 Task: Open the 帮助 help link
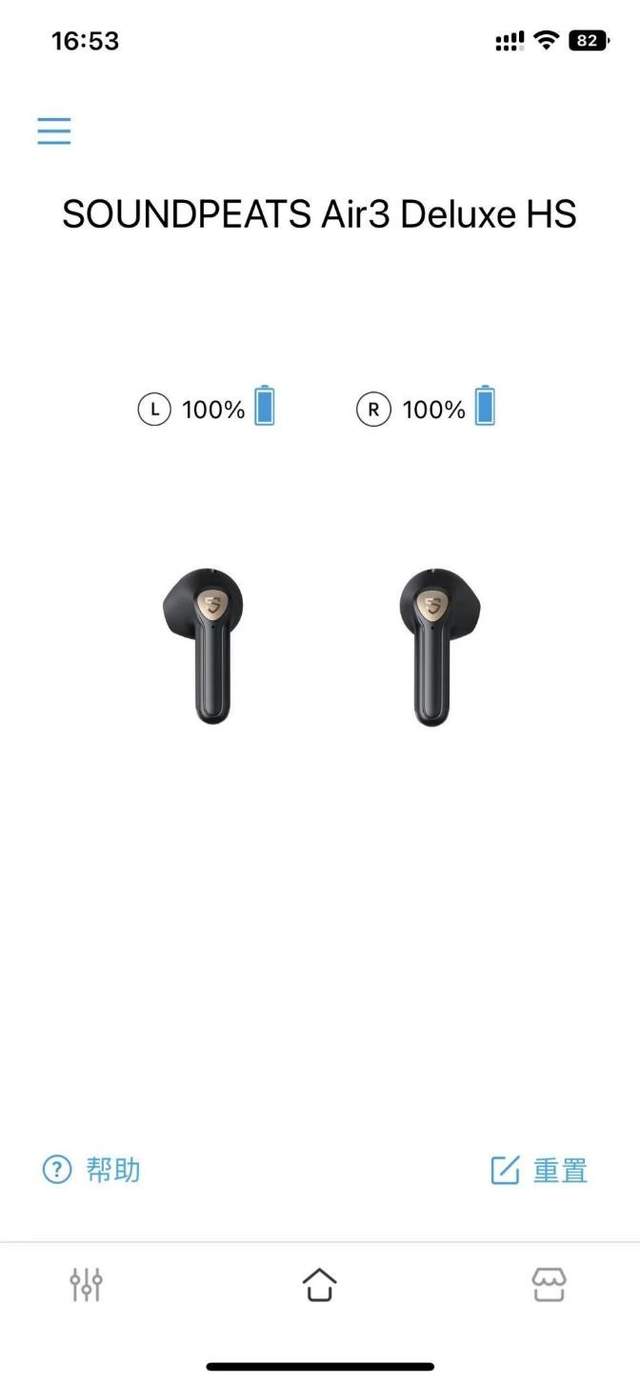[92, 1169]
